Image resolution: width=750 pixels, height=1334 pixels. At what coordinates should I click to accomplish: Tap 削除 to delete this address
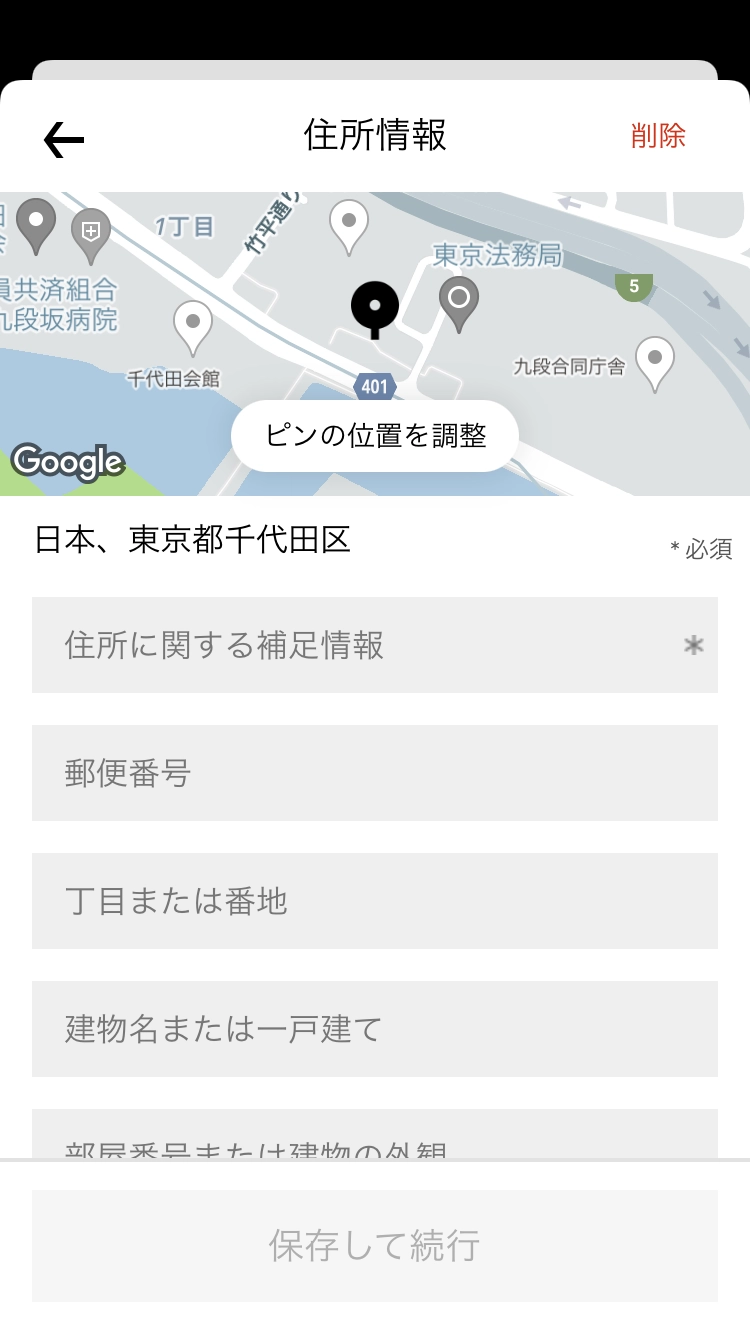[658, 136]
